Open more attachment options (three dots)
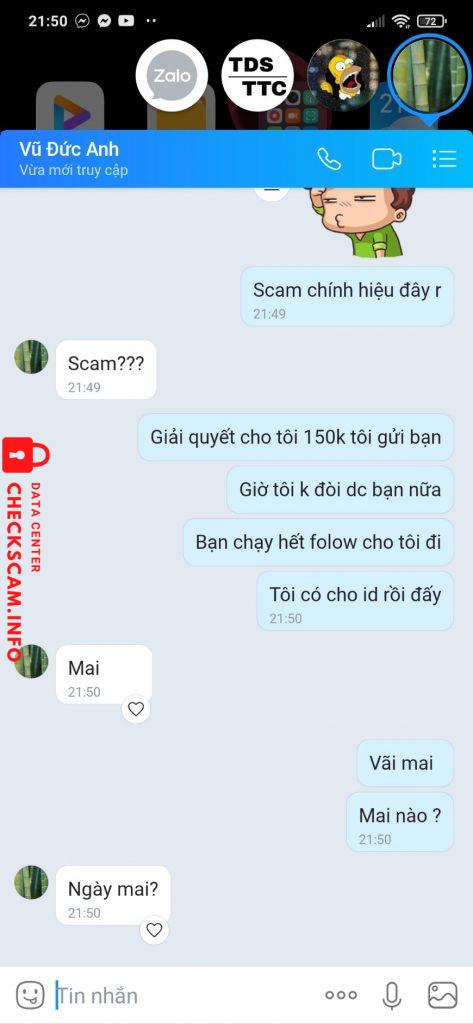Viewport: 473px width, 1024px height. [x=341, y=995]
